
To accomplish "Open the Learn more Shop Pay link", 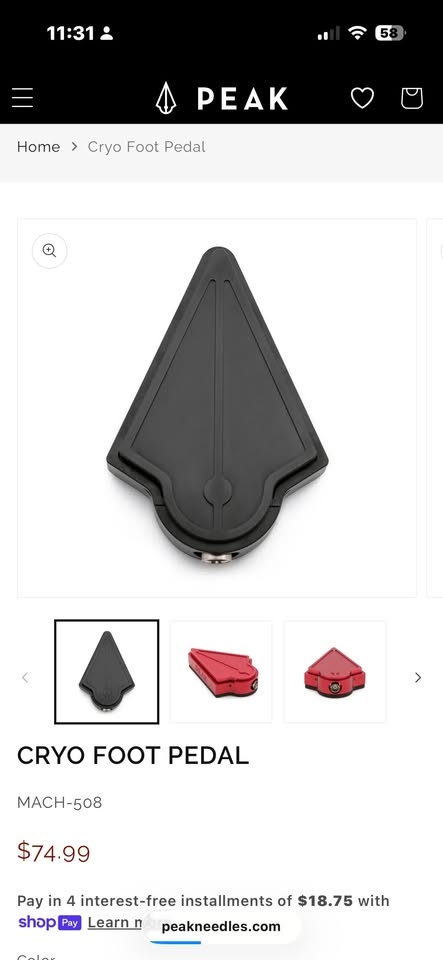I will [x=116, y=923].
